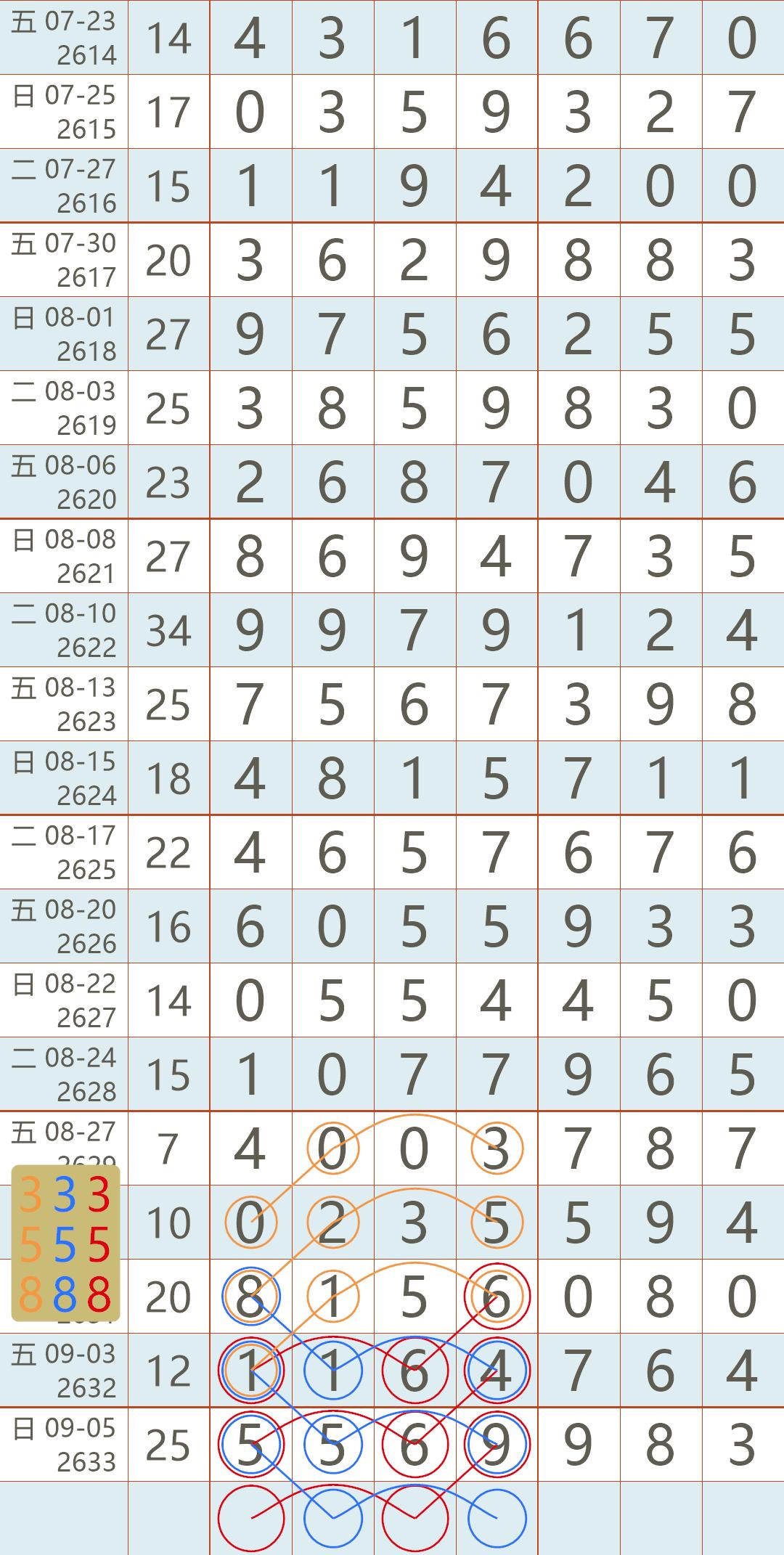Select the blue 3 in the floating palette

(x=65, y=1195)
